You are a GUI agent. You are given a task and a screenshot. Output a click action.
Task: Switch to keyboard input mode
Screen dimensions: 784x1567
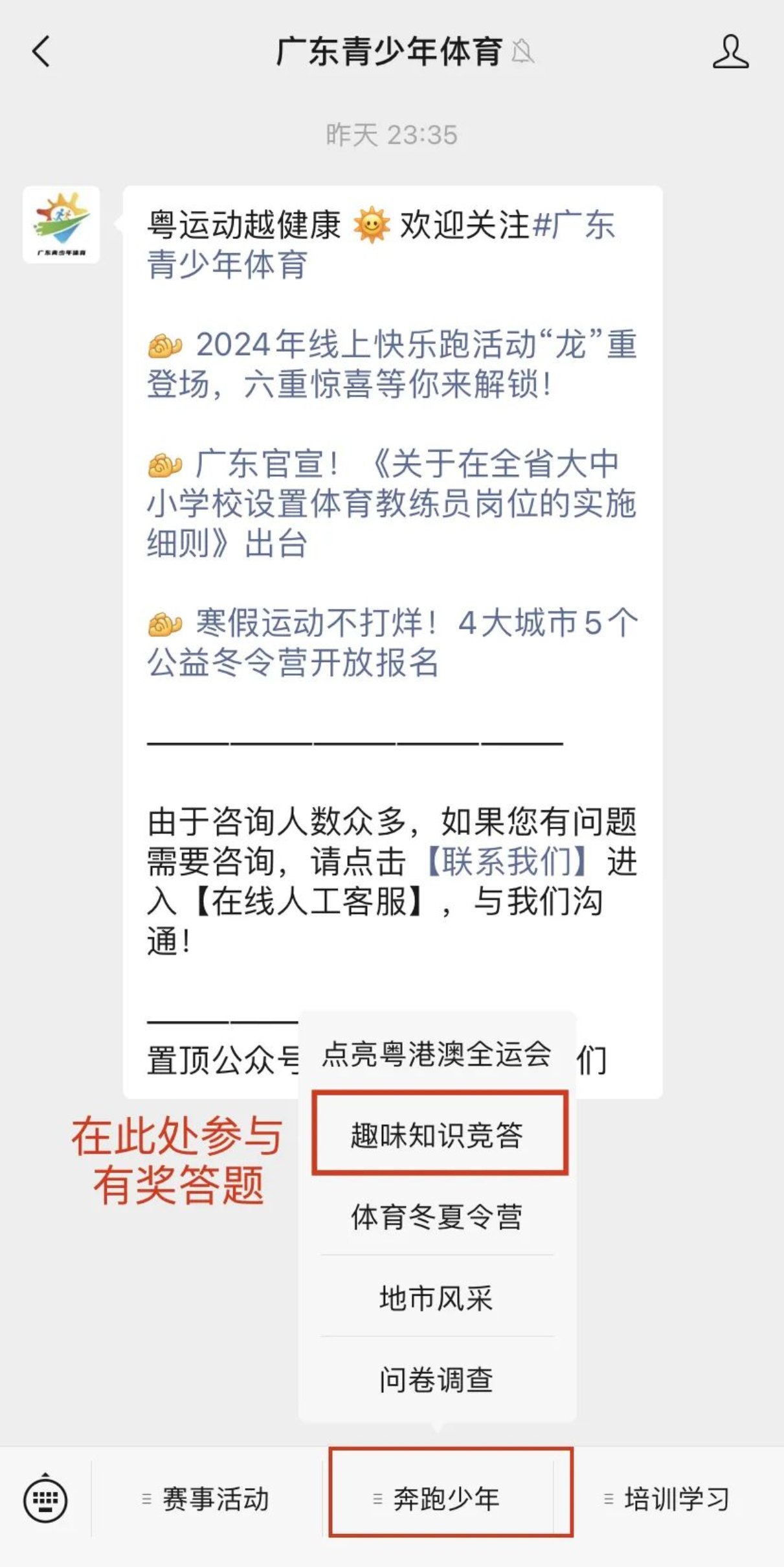tap(45, 1498)
